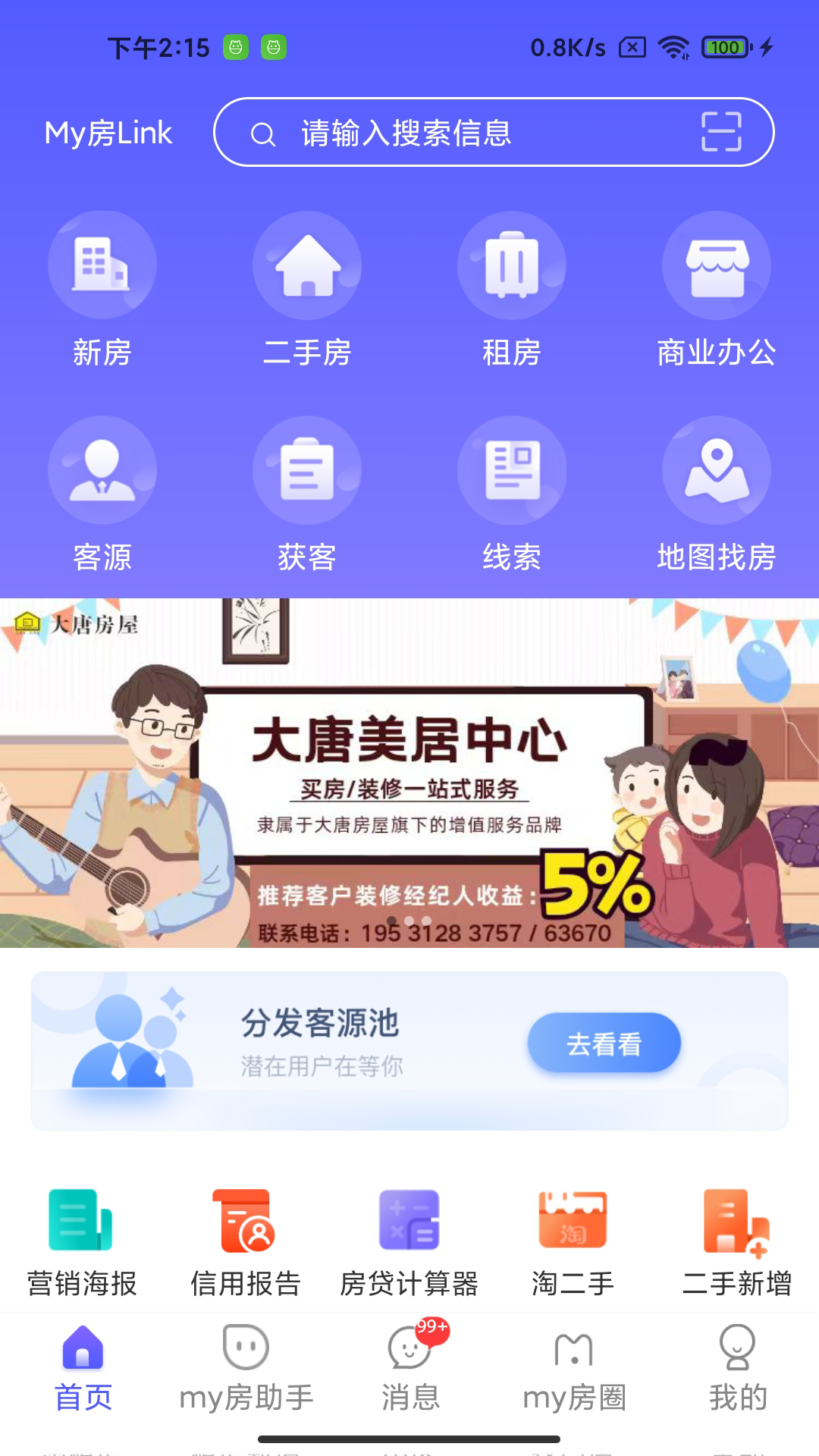Open the 大唐美居中心 banner

click(409, 773)
